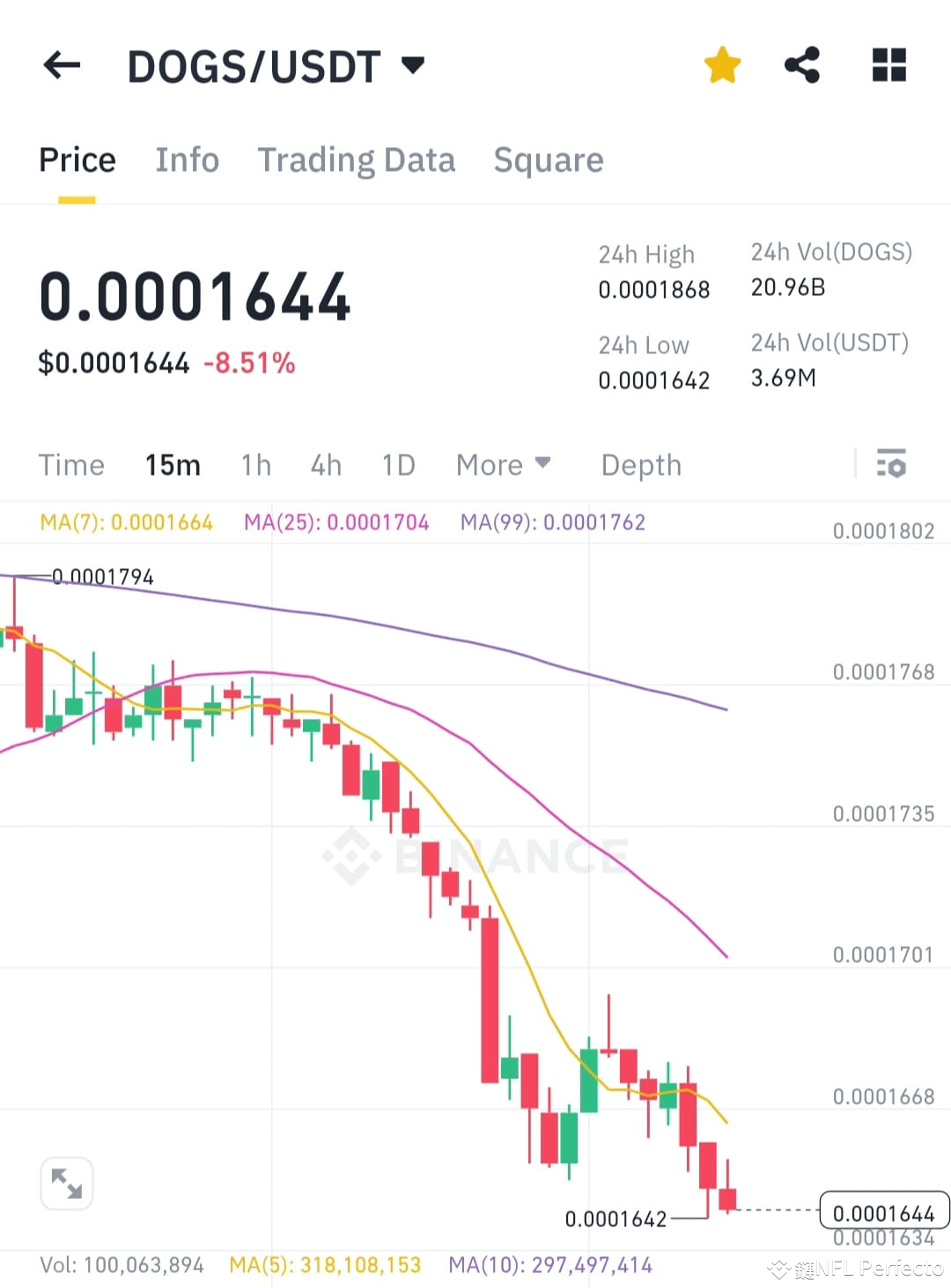Open chart settings via the indicator icon

[x=891, y=464]
